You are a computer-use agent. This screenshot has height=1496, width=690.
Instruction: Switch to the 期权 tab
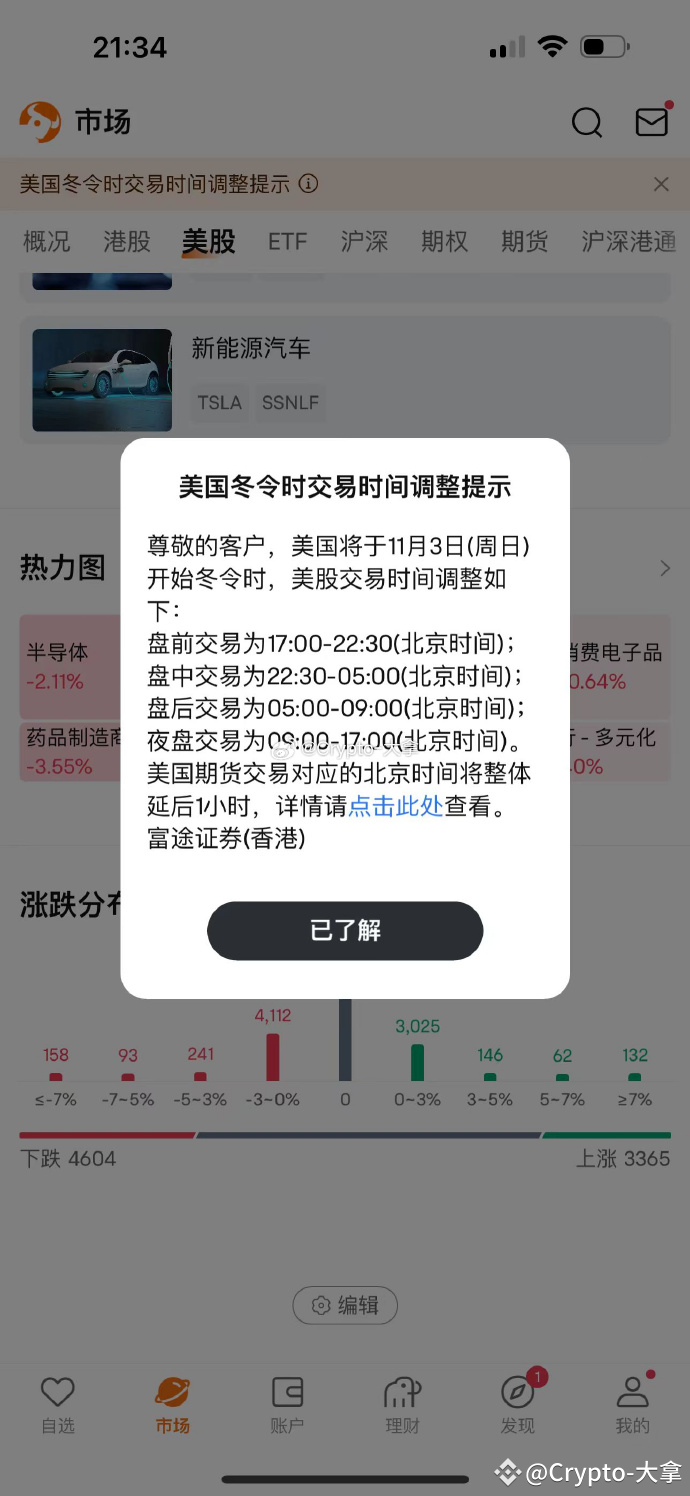point(444,241)
